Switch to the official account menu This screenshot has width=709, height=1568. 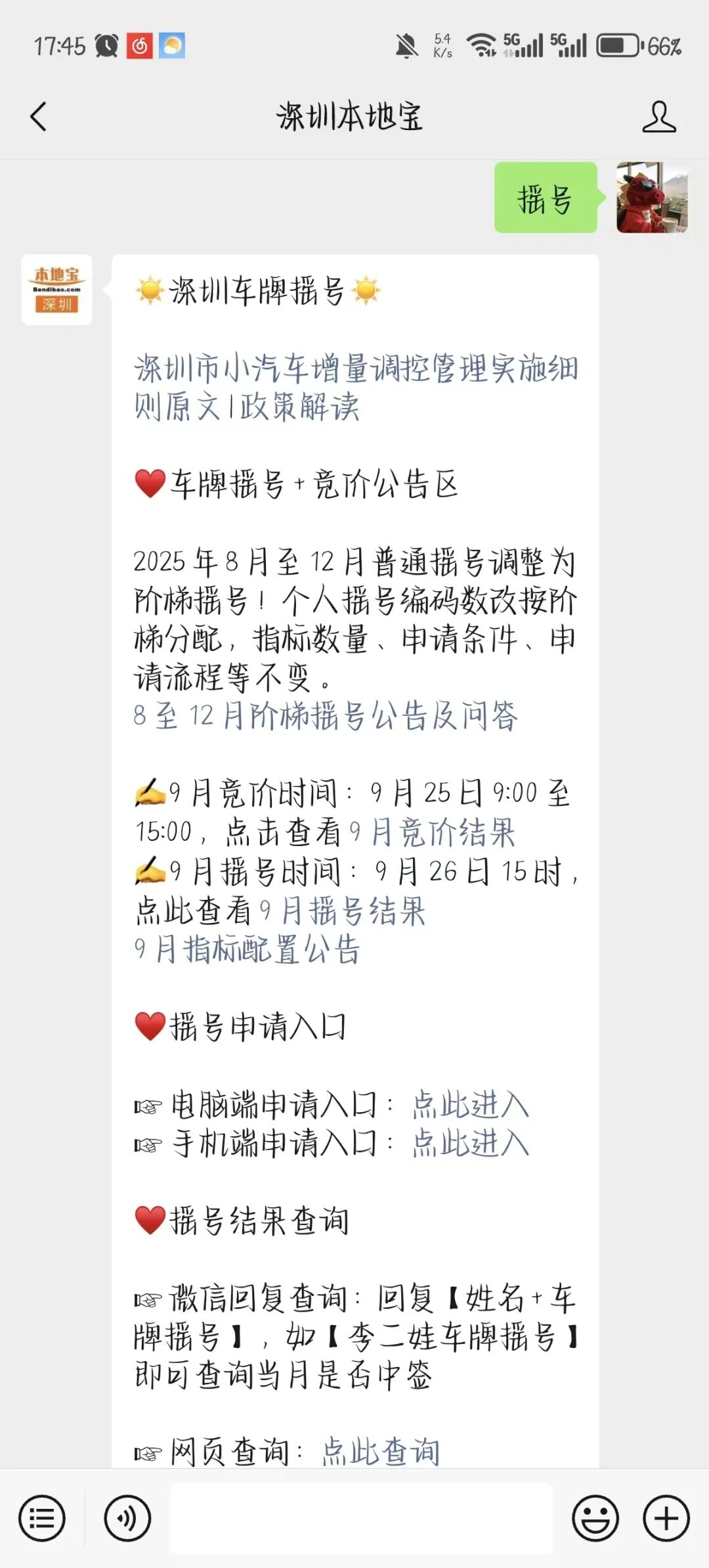click(x=42, y=1519)
